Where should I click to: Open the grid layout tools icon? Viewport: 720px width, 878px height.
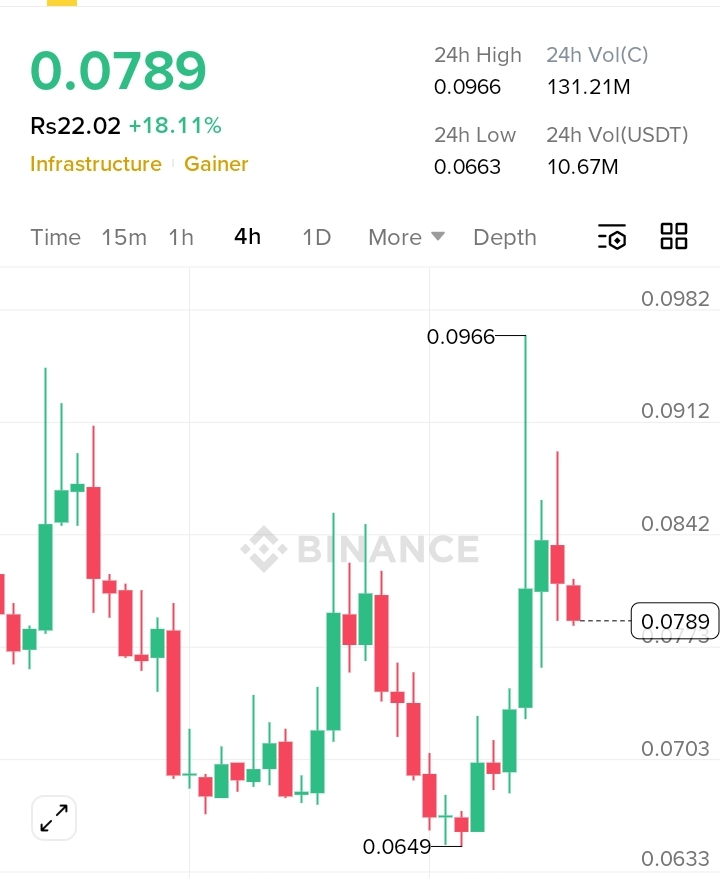pos(674,236)
